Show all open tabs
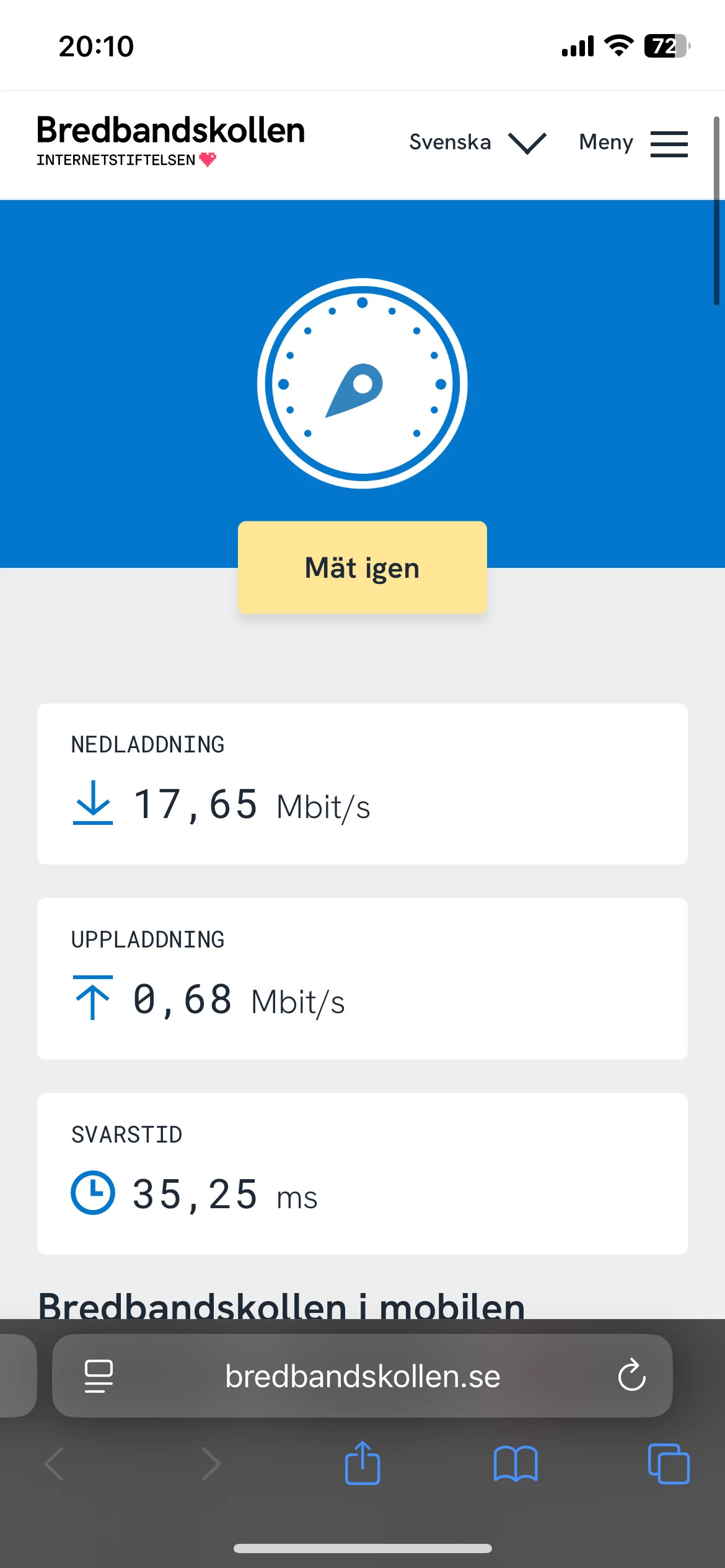Image resolution: width=725 pixels, height=1568 pixels. pyautogui.click(x=668, y=1463)
